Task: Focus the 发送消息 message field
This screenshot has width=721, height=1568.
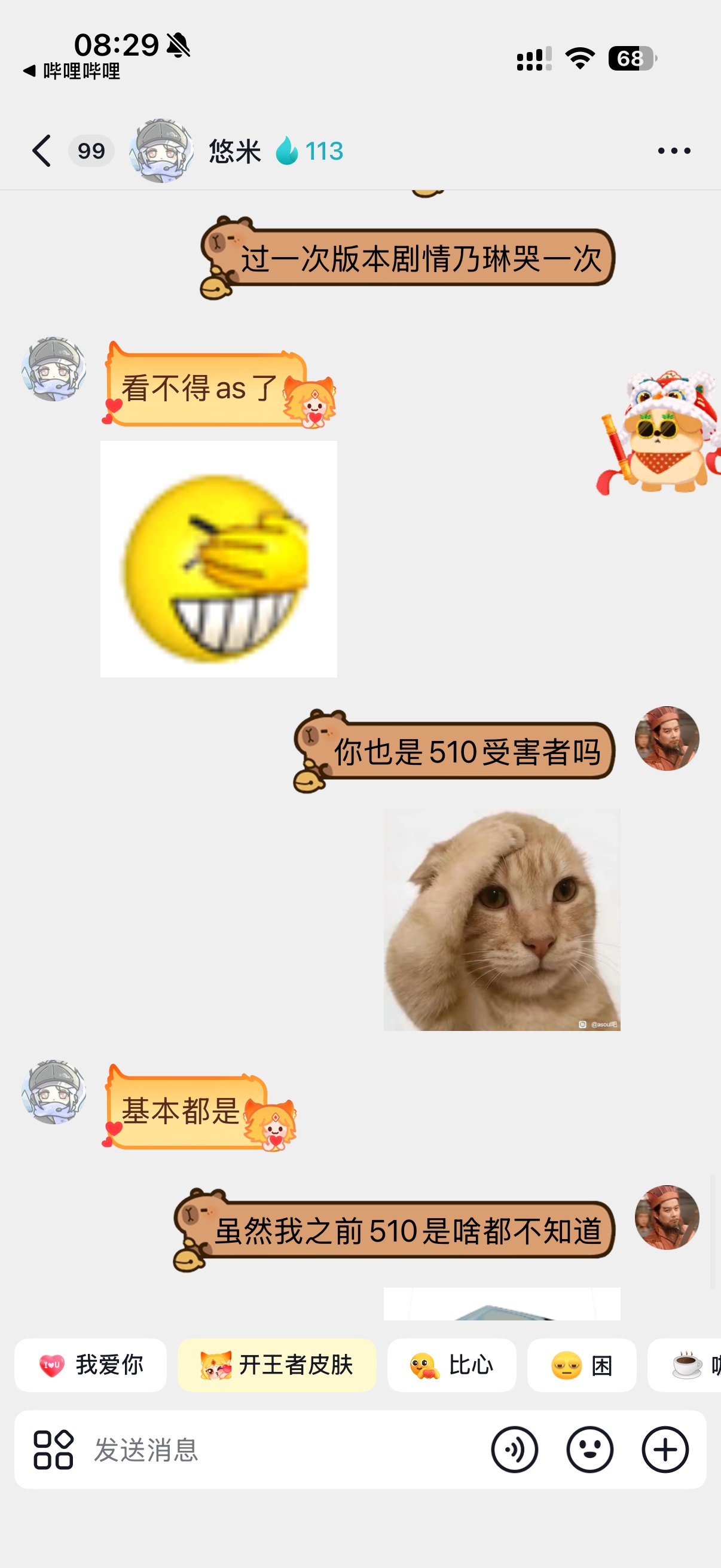Action: coord(286,1450)
